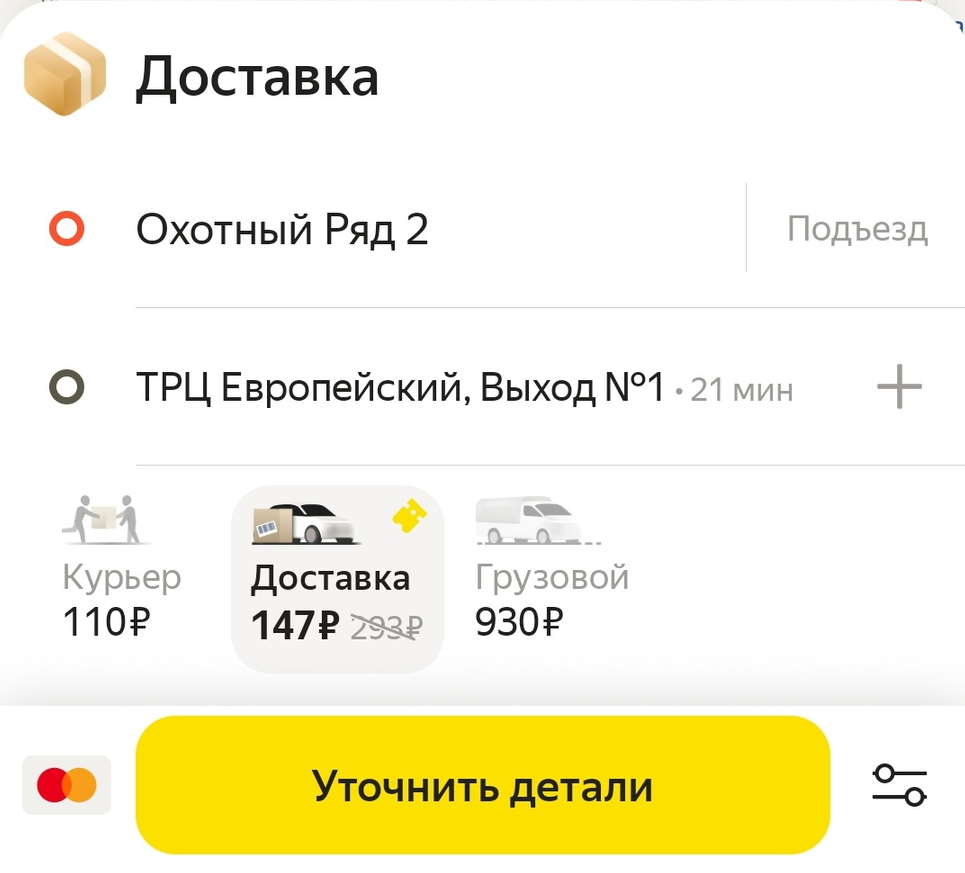Open the Mastercard payment method selector
The width and height of the screenshot is (965, 873).
[x=67, y=785]
